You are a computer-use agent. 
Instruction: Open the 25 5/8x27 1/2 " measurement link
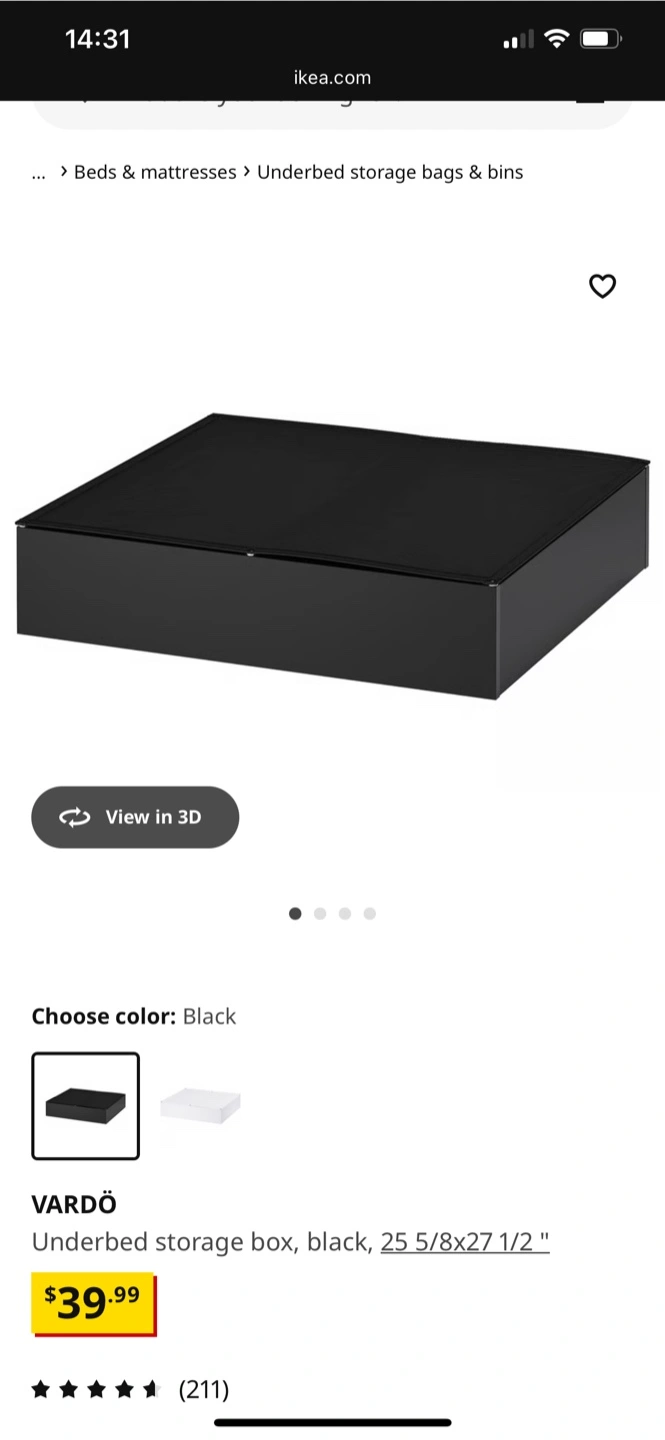tap(465, 1242)
